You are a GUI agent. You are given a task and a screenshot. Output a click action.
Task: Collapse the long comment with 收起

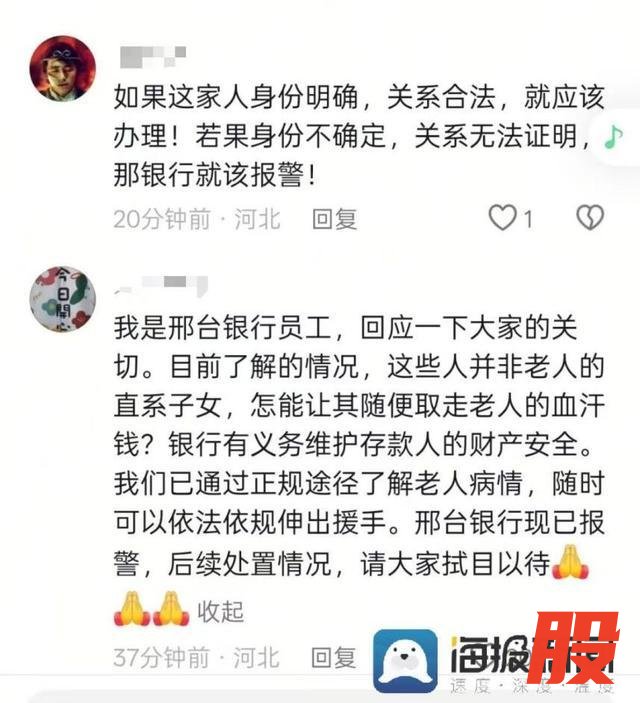(x=220, y=610)
